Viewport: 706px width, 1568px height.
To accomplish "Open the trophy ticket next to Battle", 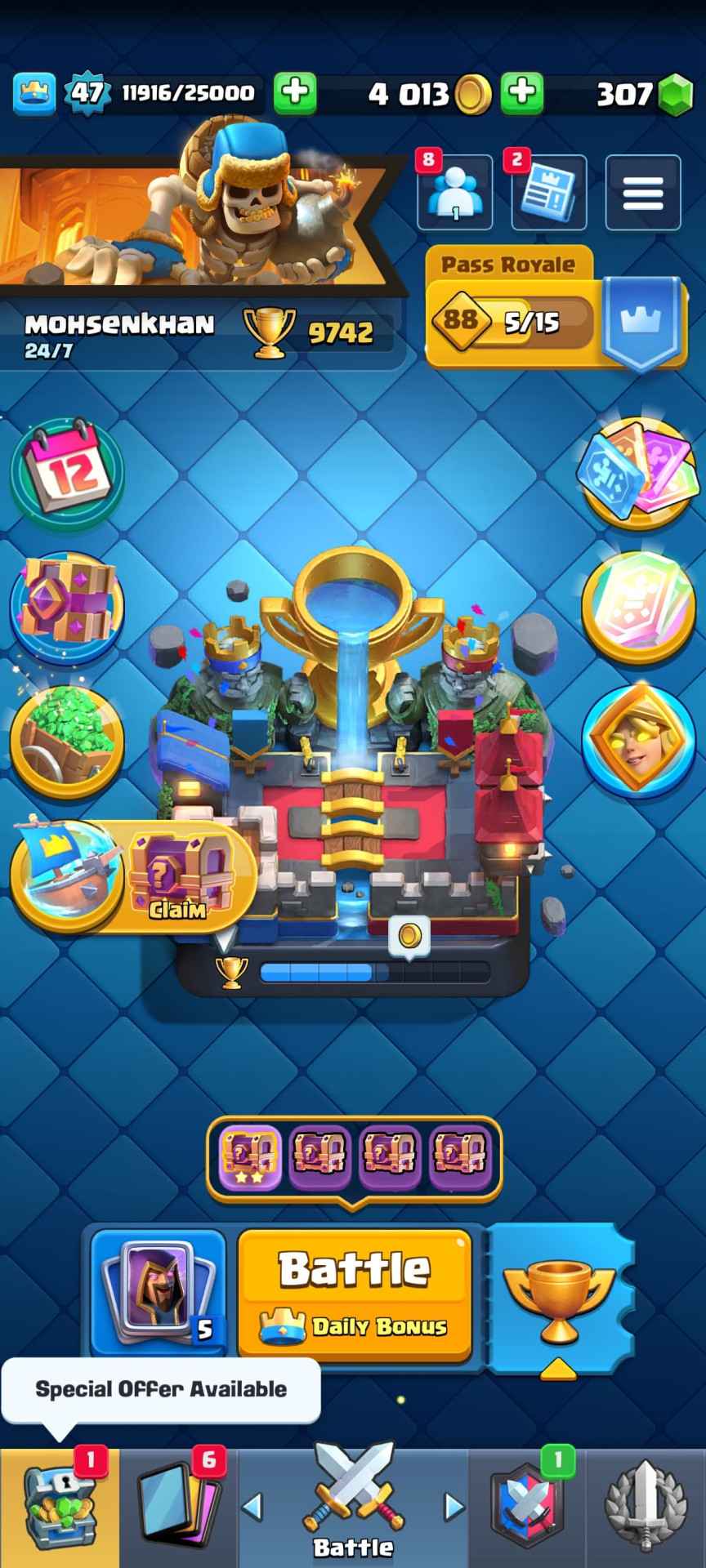I will [x=560, y=1298].
